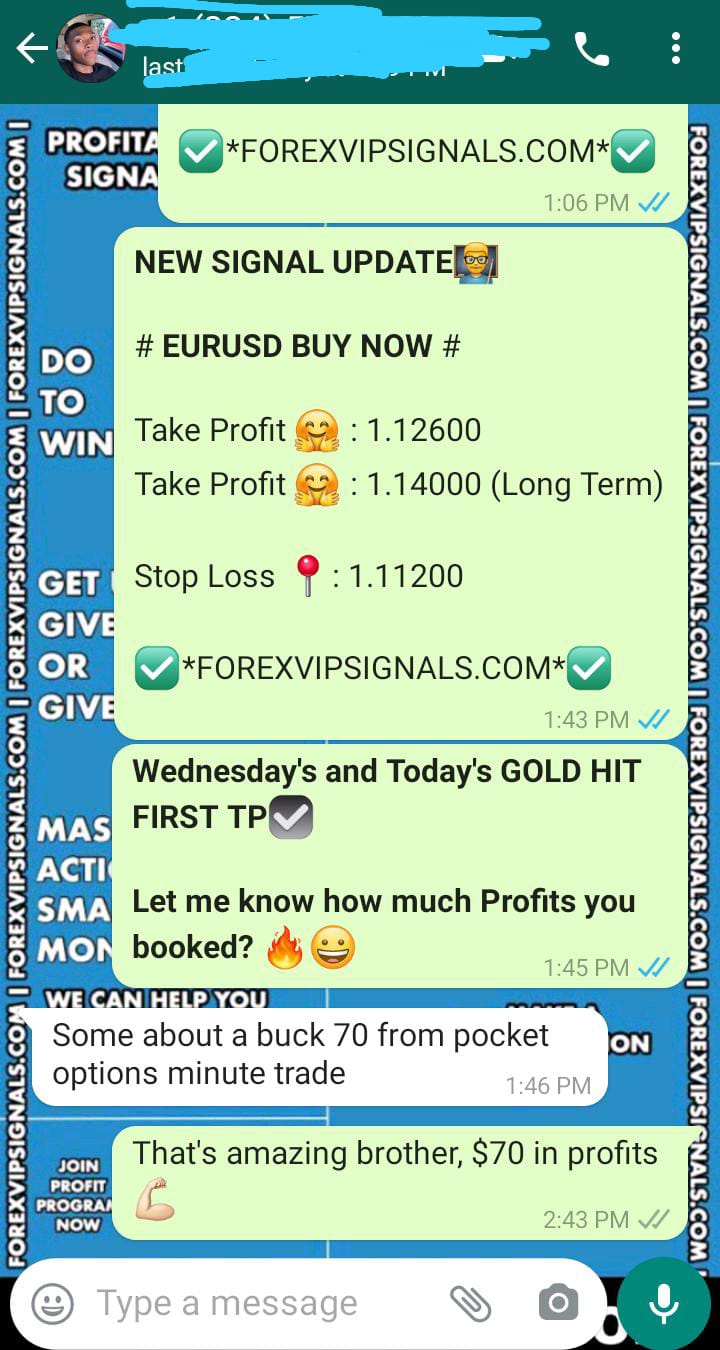Viewport: 720px width, 1350px height.
Task: Open the chat overflow menu
Action: coord(677,48)
